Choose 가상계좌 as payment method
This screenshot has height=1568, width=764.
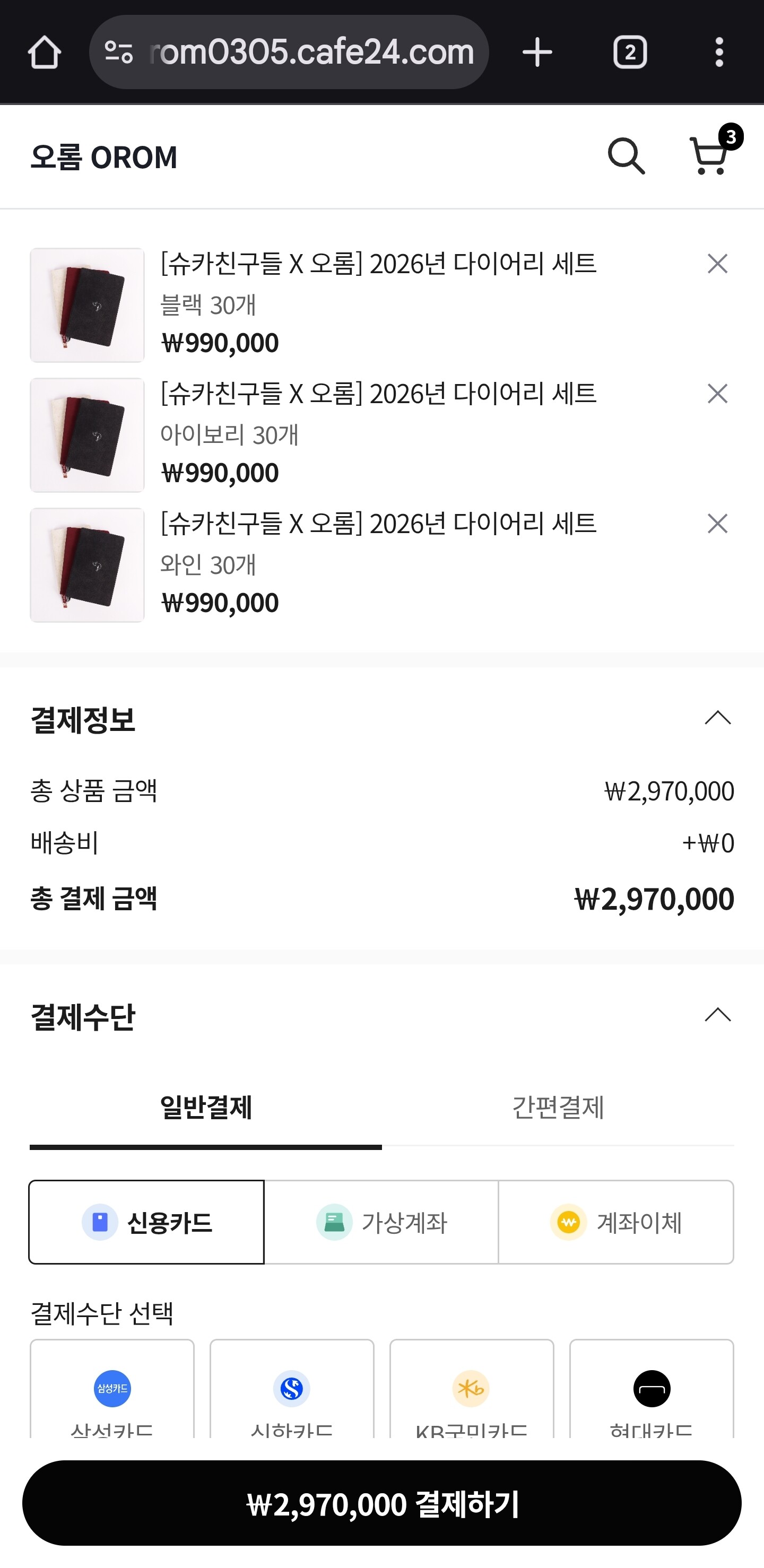tap(381, 1222)
